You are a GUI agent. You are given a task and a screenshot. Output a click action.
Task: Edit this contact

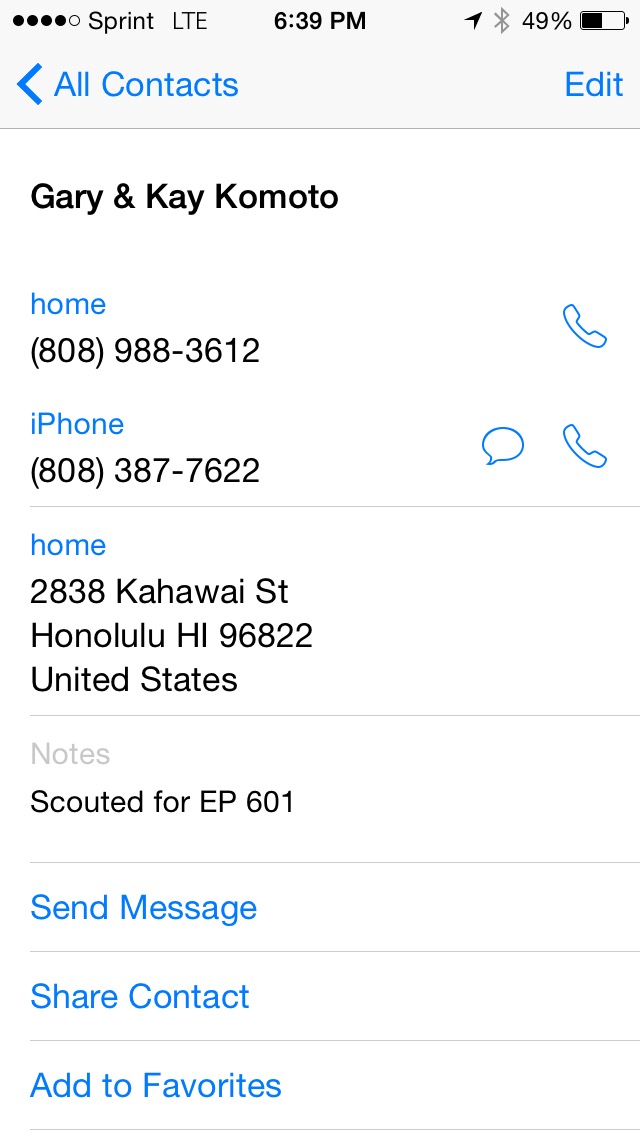(594, 85)
